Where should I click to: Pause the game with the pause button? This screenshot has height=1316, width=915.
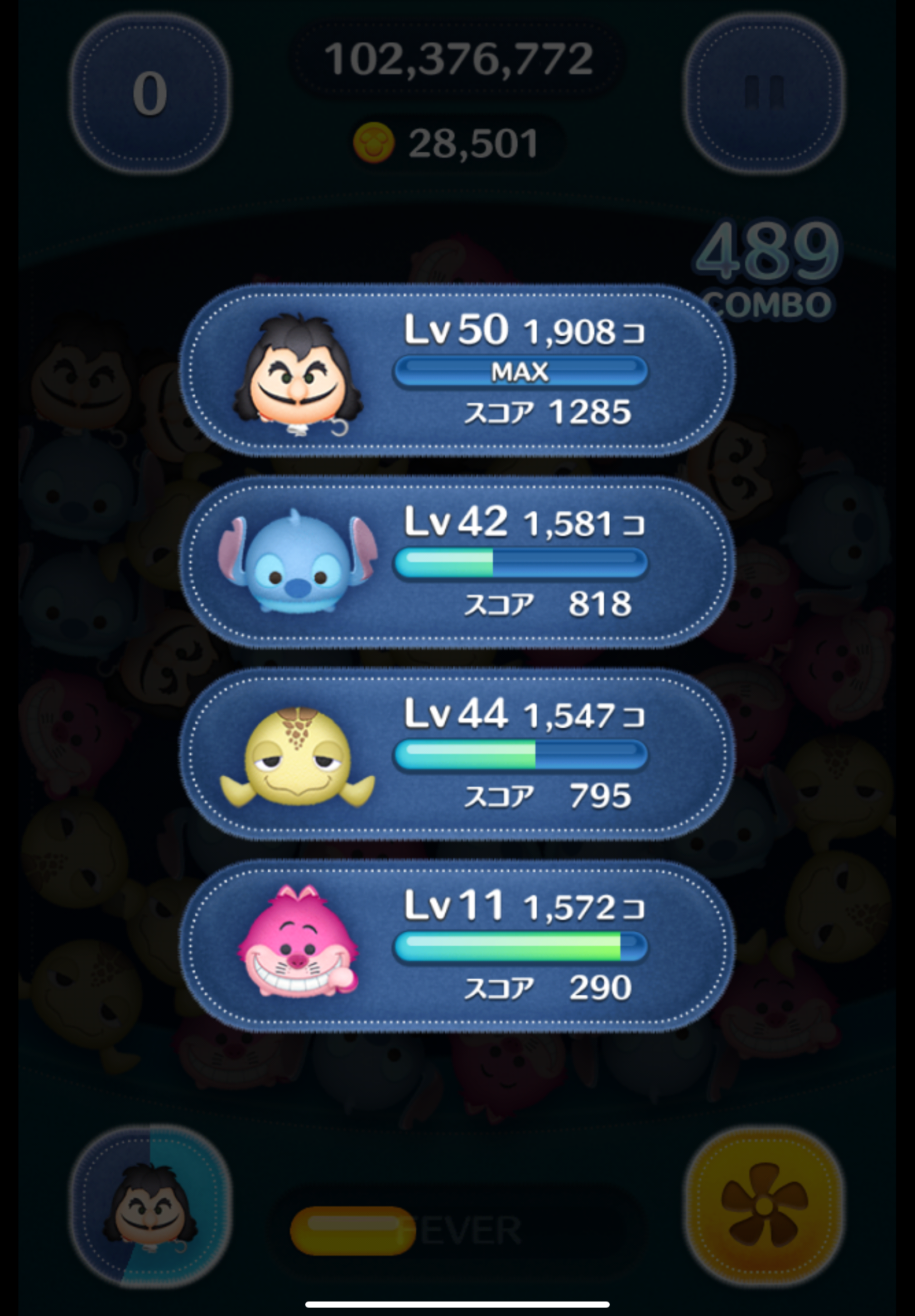764,93
